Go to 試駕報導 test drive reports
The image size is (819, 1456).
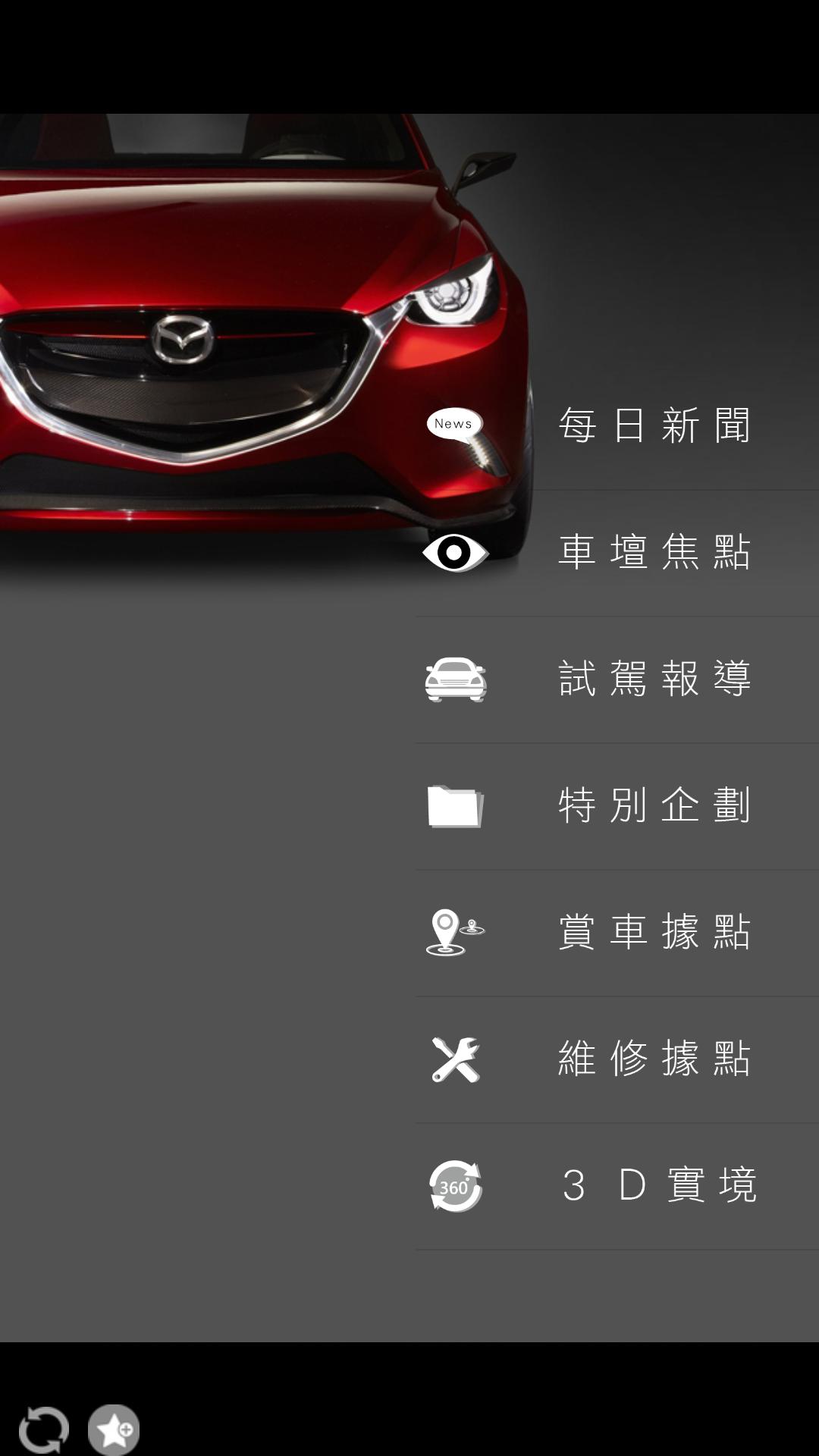point(654,679)
